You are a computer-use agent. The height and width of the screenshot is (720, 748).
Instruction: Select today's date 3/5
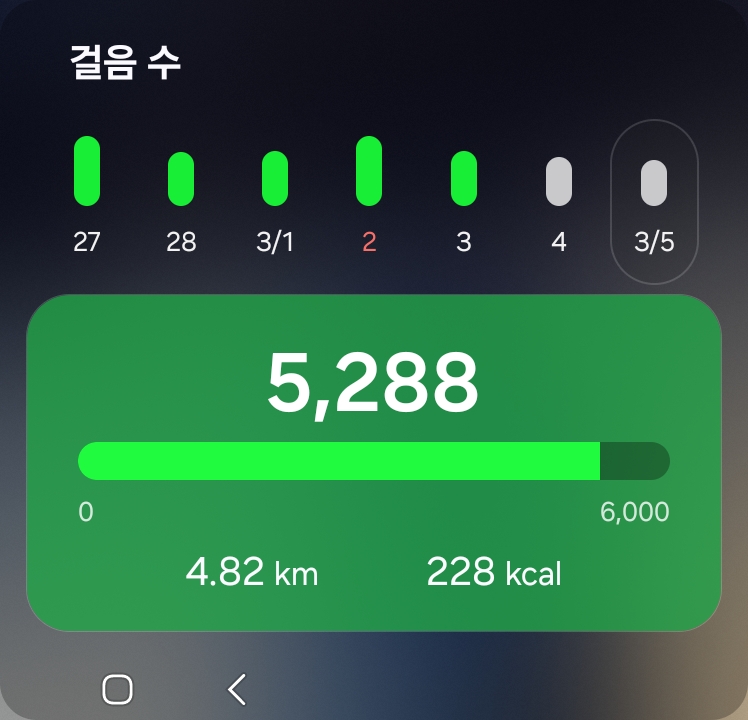[x=654, y=201]
